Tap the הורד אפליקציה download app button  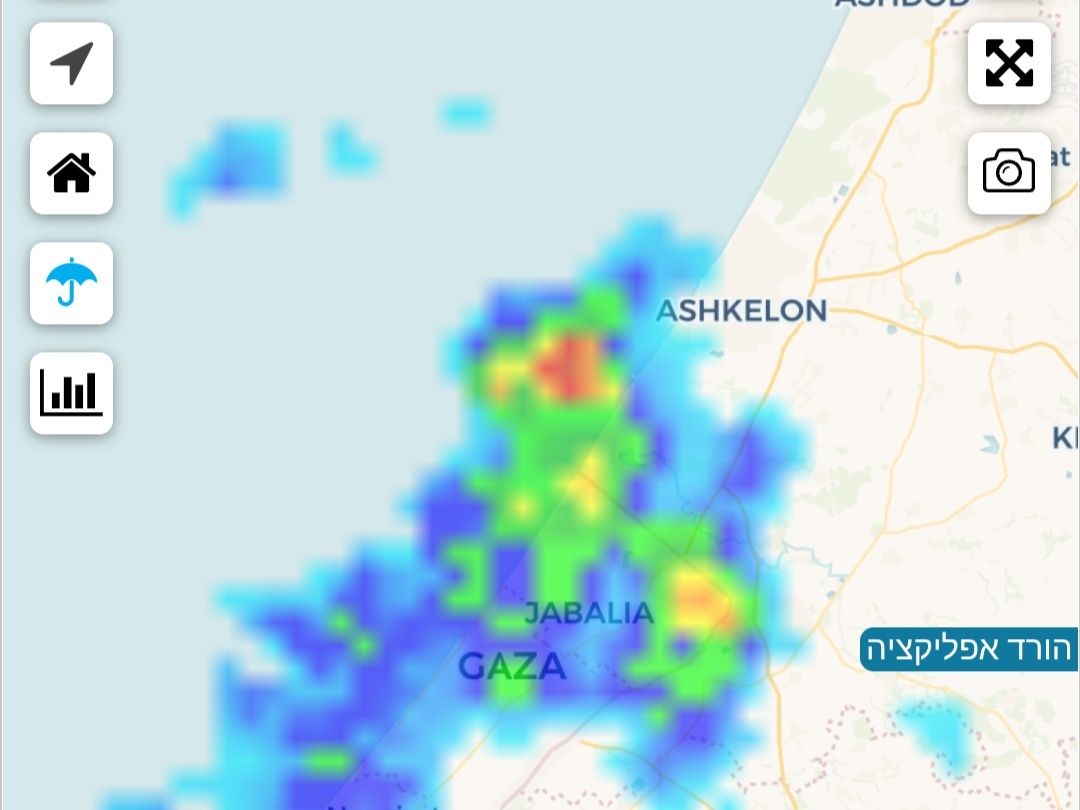[970, 650]
